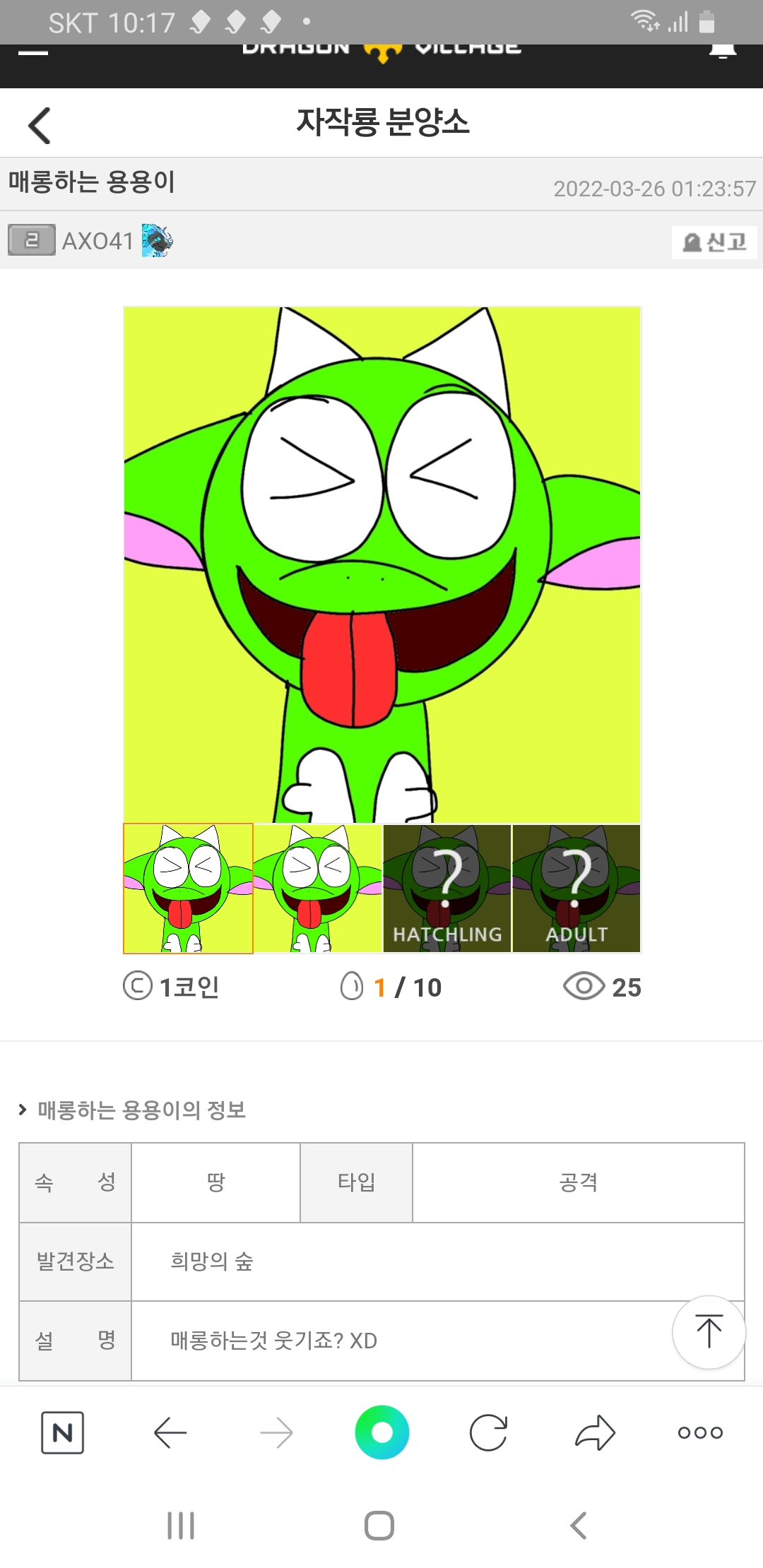Reload the page
The width and height of the screenshot is (763, 1568).
point(488,1432)
